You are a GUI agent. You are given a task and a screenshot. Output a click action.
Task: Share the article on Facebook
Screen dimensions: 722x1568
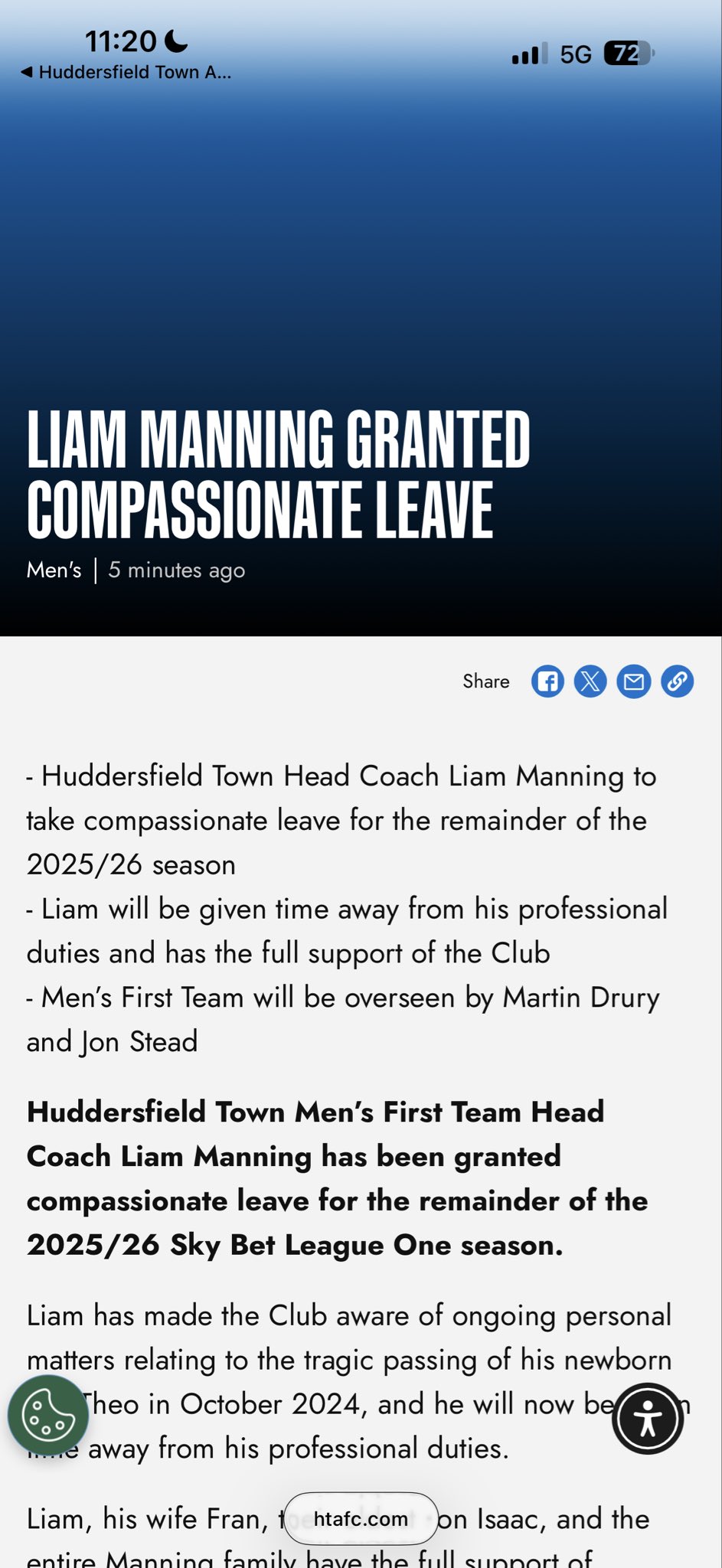pos(547,681)
